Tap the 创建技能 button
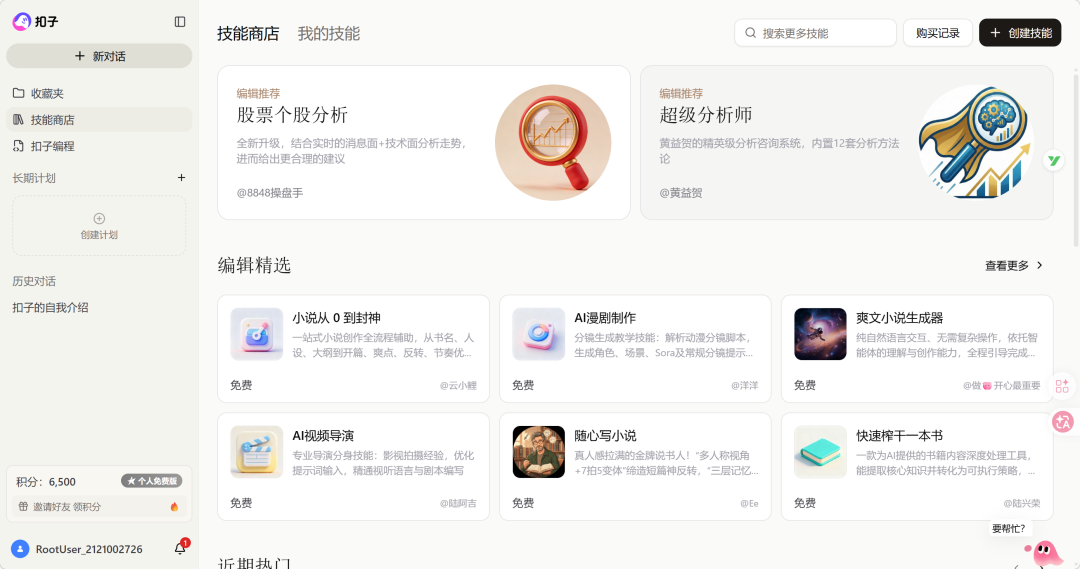Image resolution: width=1080 pixels, height=569 pixels. pyautogui.click(x=1020, y=33)
